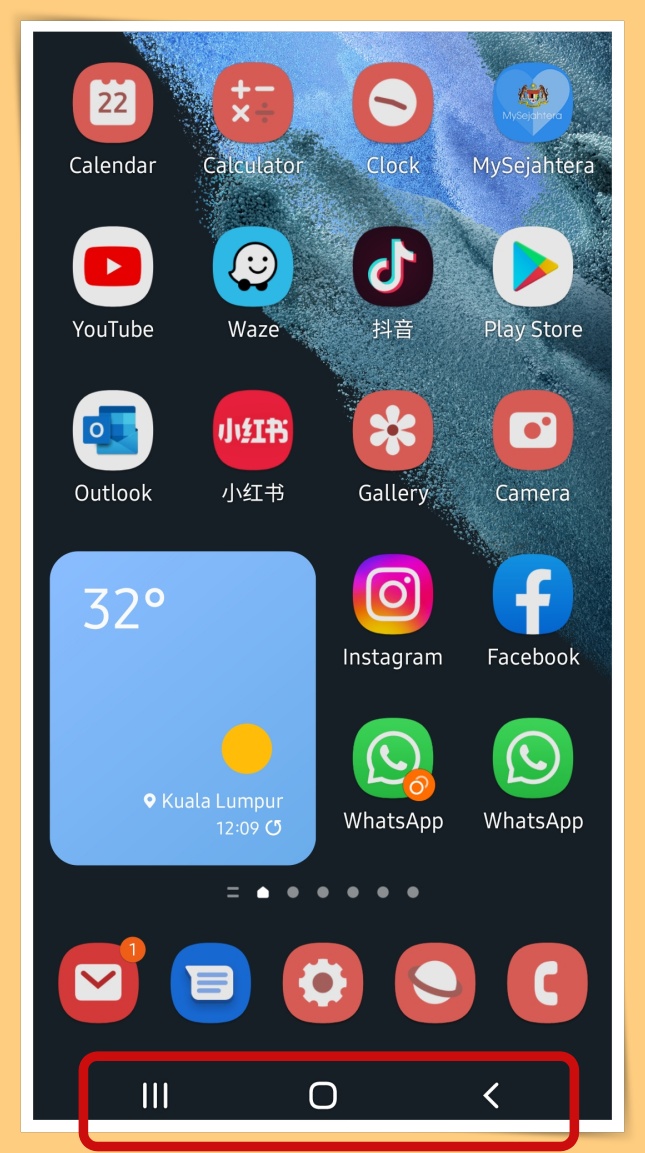Open the blue Messages app in the dock

(210, 983)
